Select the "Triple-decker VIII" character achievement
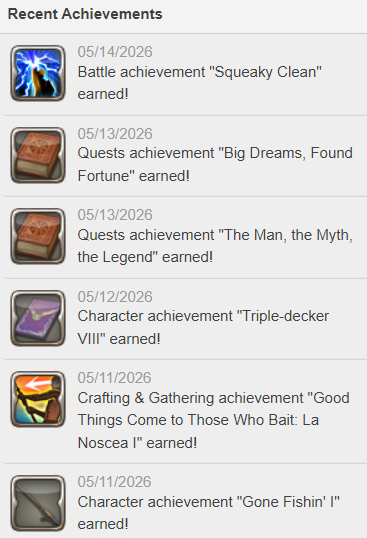The height and width of the screenshot is (538, 367). click(x=184, y=319)
